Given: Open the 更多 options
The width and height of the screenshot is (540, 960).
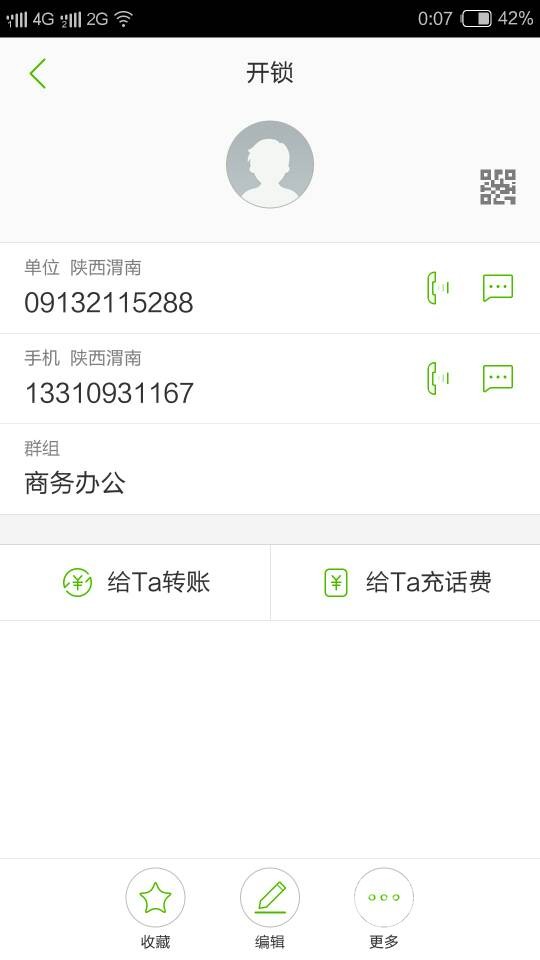Looking at the screenshot, I should [x=384, y=908].
